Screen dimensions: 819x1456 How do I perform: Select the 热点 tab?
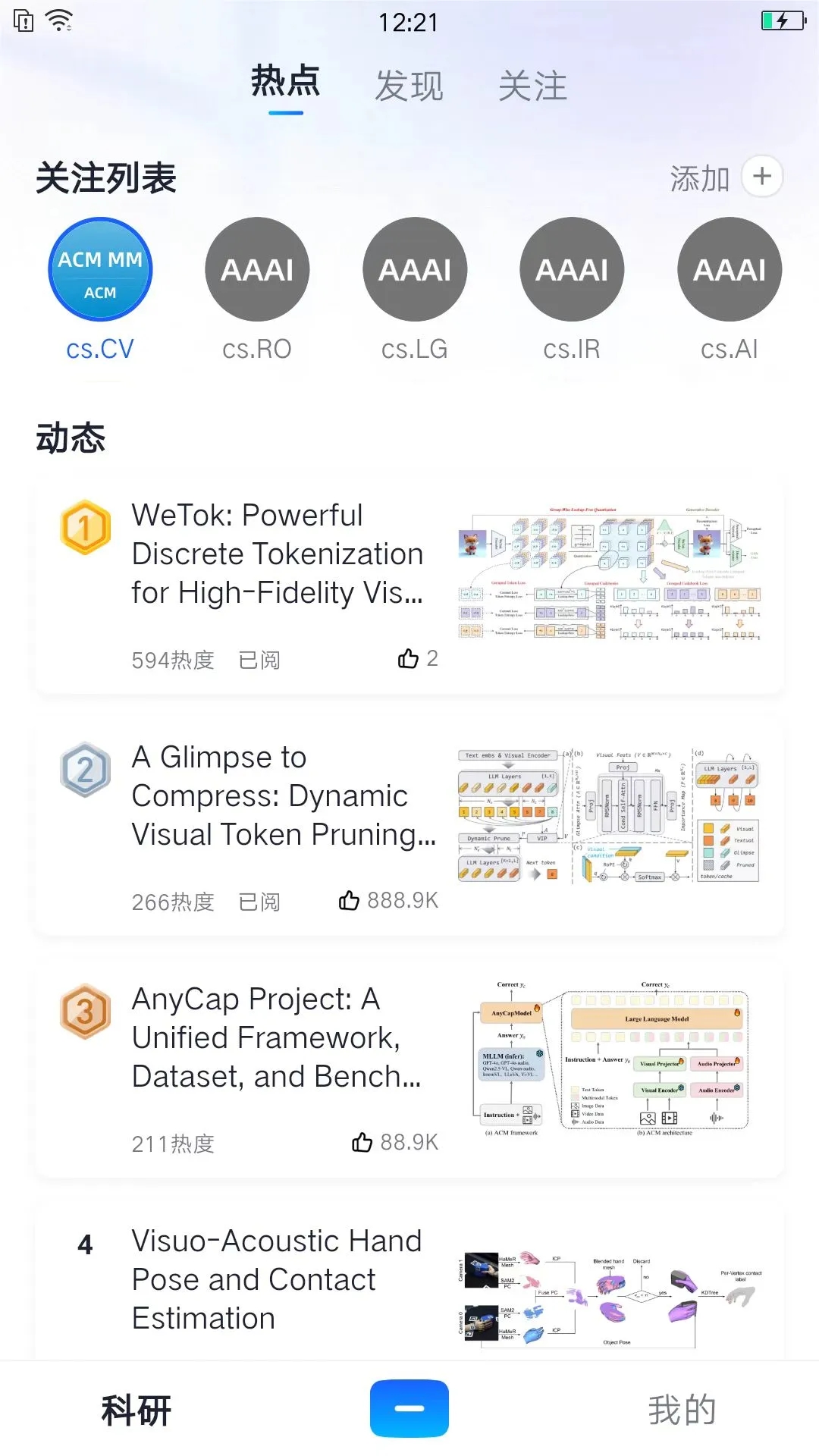click(x=286, y=82)
